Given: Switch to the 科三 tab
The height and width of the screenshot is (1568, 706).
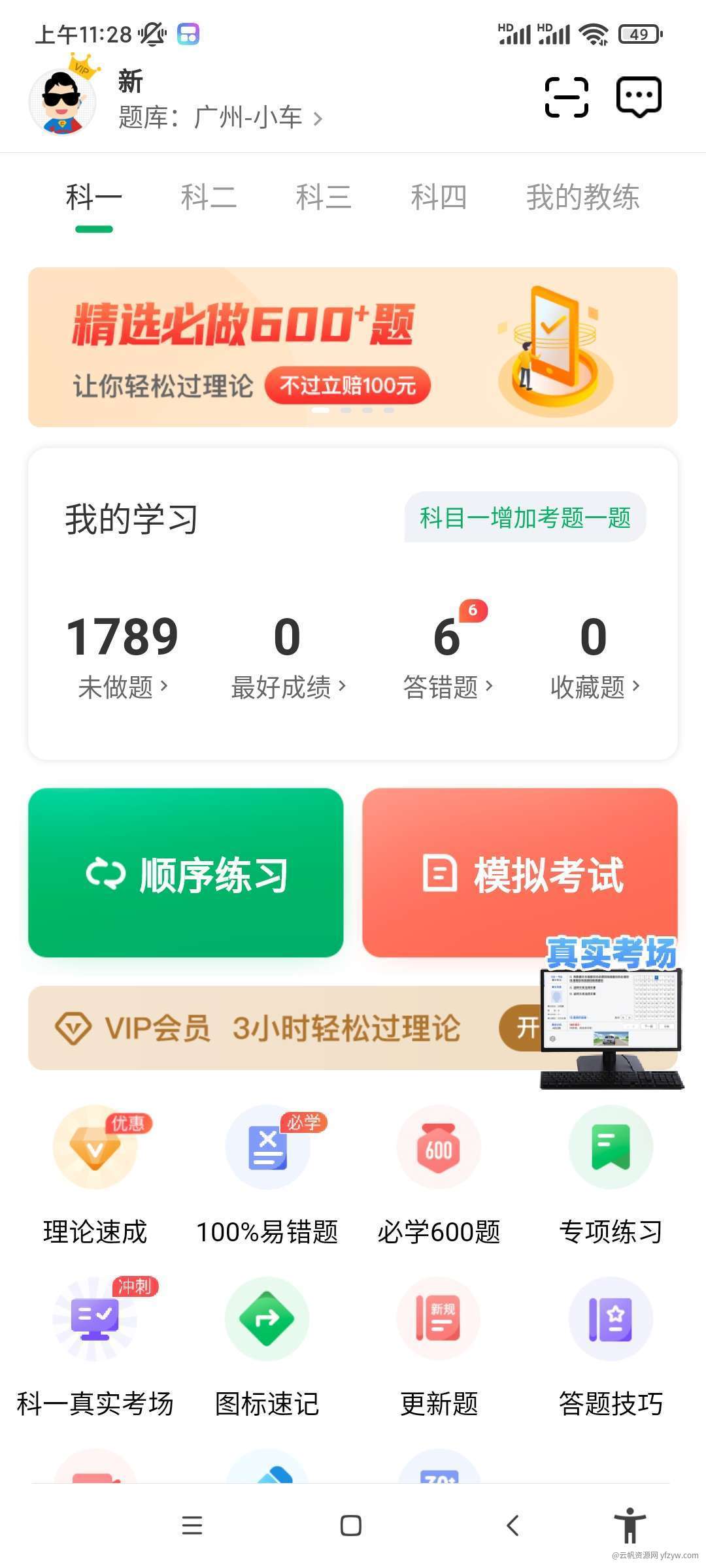Looking at the screenshot, I should tap(324, 197).
